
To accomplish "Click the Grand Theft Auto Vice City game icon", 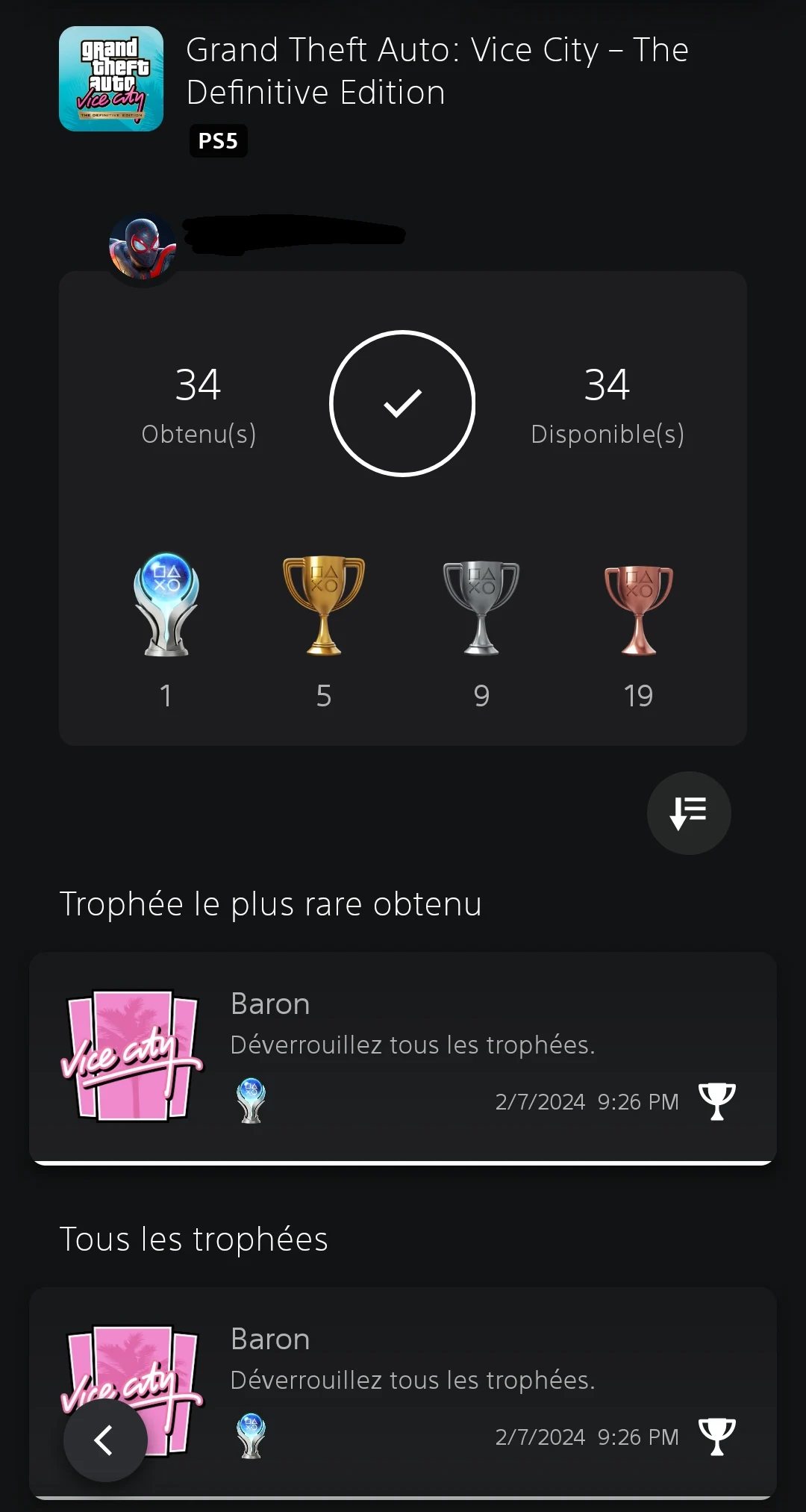I will click(x=112, y=80).
